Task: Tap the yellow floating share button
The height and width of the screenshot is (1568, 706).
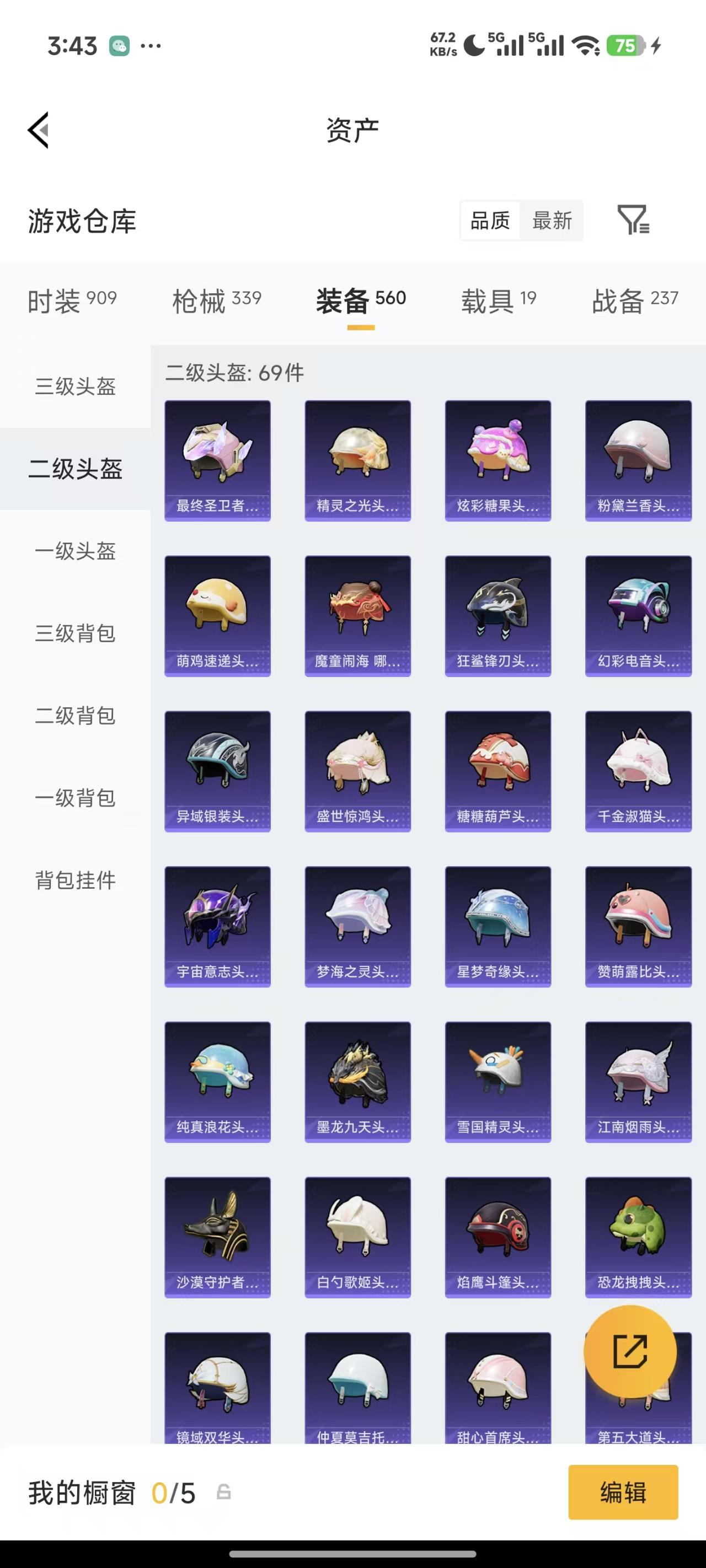Action: 630,1351
